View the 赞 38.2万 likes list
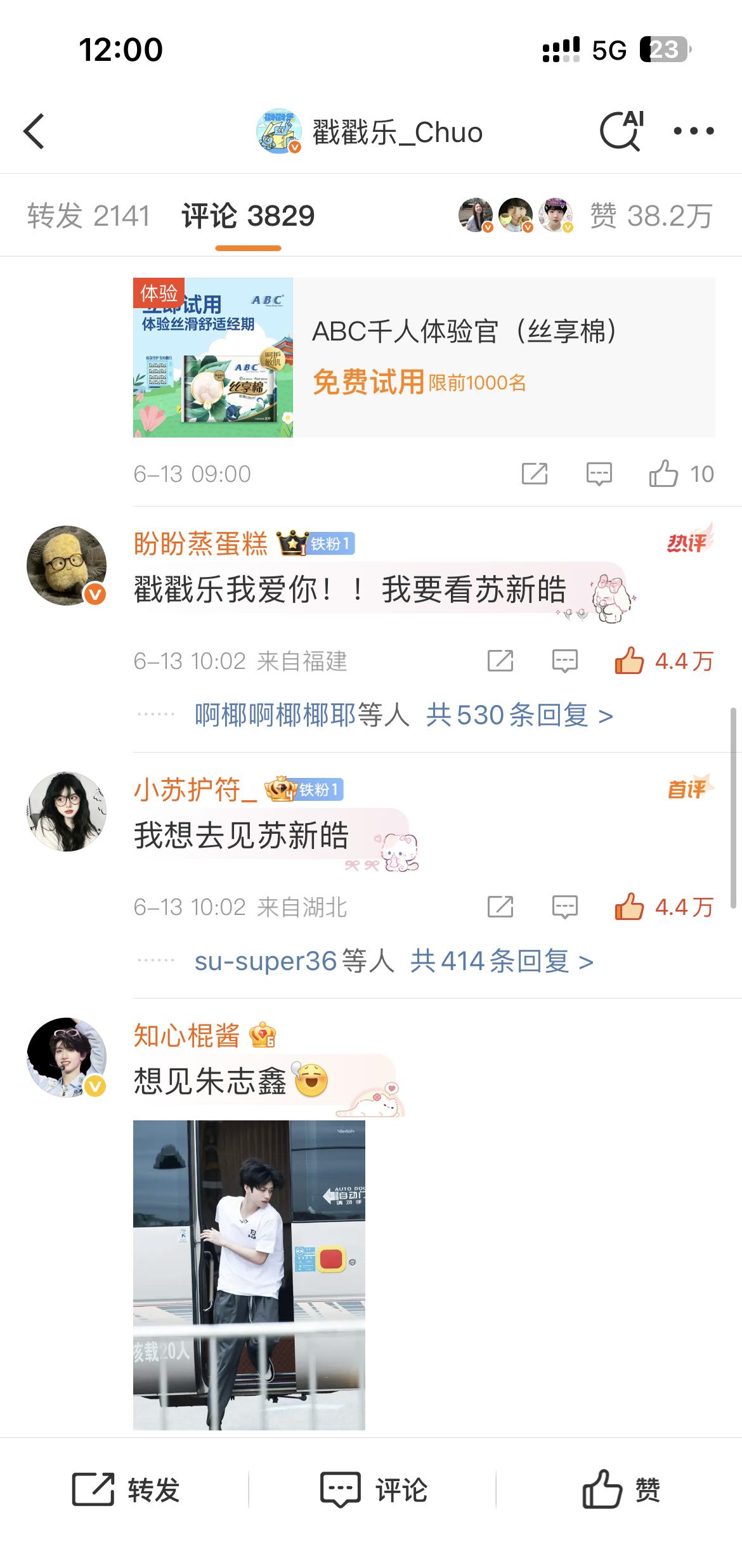Screen dimensions: 742x1568 click(651, 216)
